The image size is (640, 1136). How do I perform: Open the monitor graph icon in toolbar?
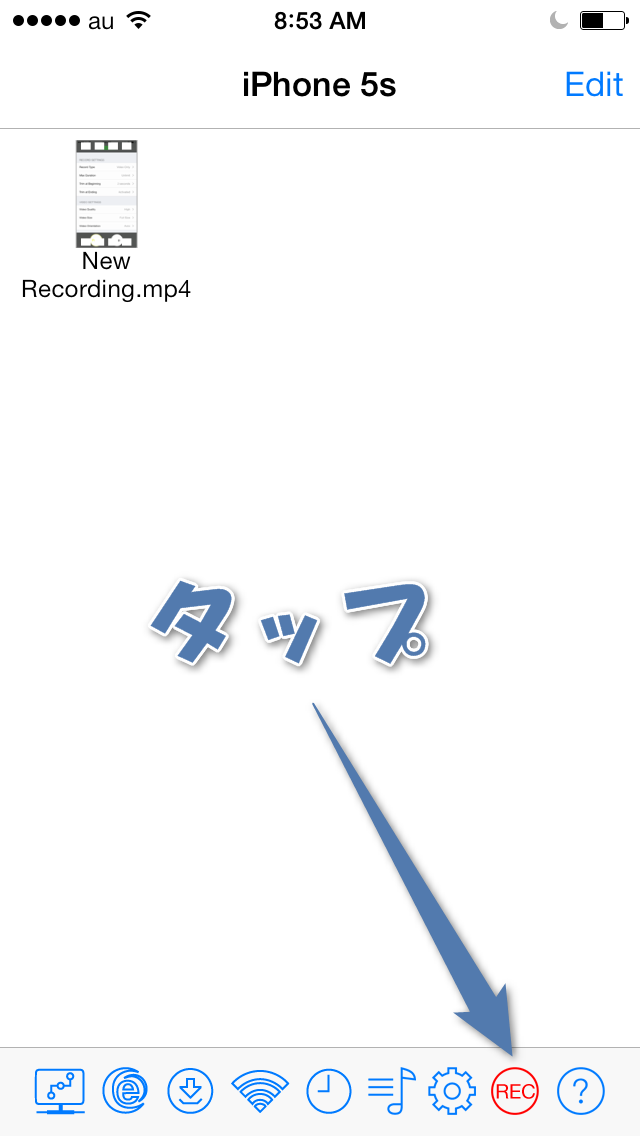tap(60, 1091)
